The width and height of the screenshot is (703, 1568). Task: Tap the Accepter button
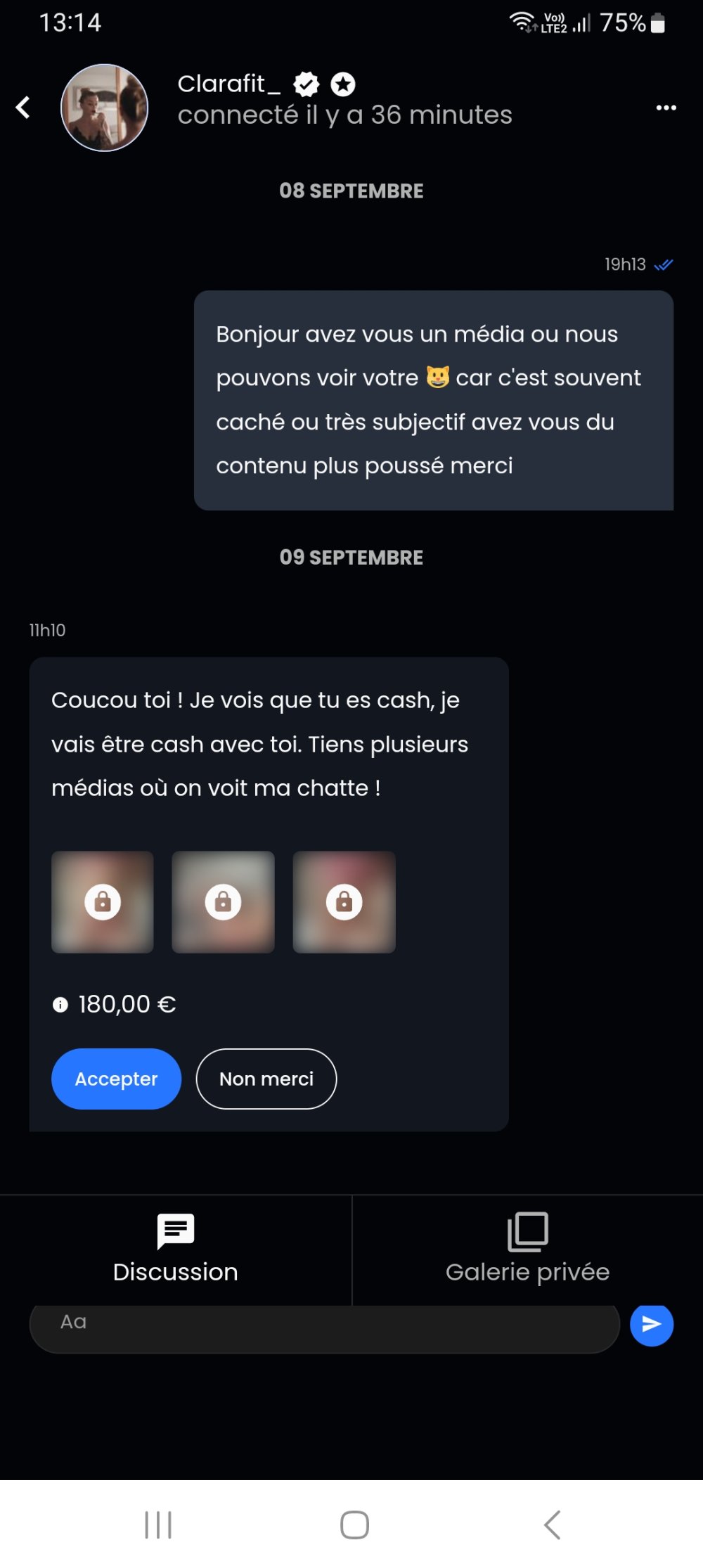pyautogui.click(x=116, y=1079)
